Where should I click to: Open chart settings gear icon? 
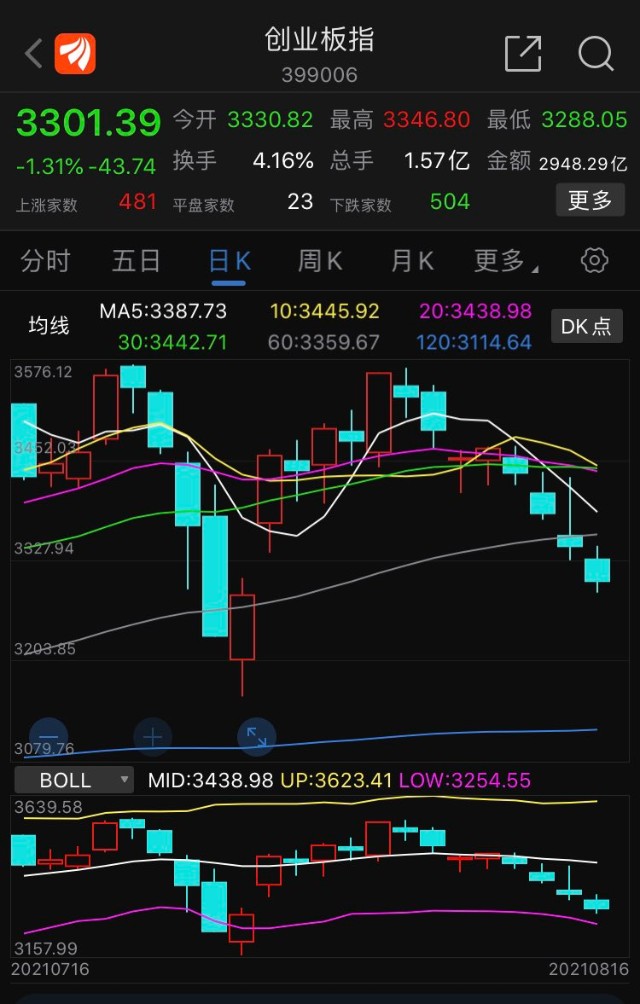click(x=594, y=261)
